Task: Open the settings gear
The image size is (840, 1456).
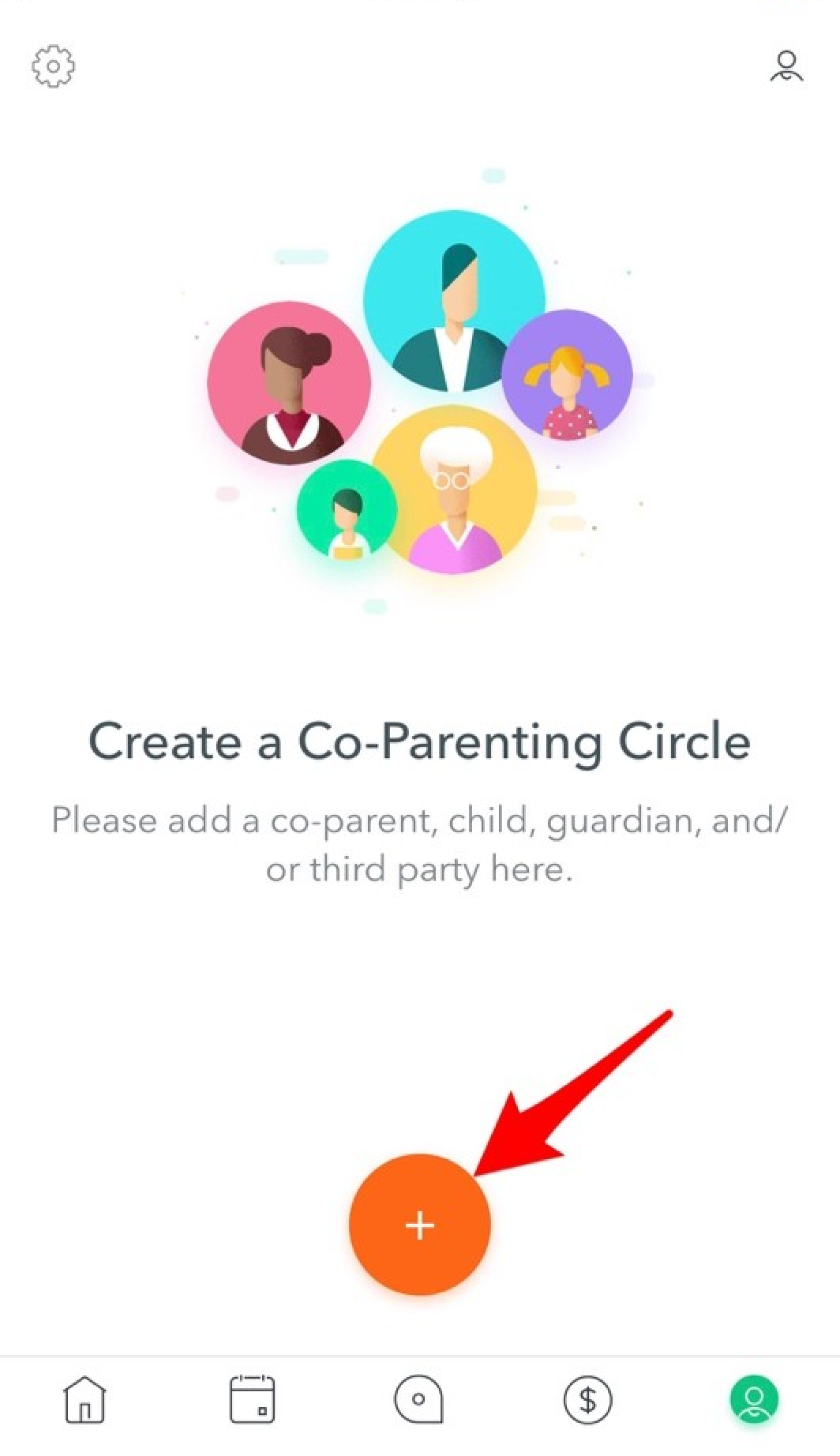Action: pos(54,66)
